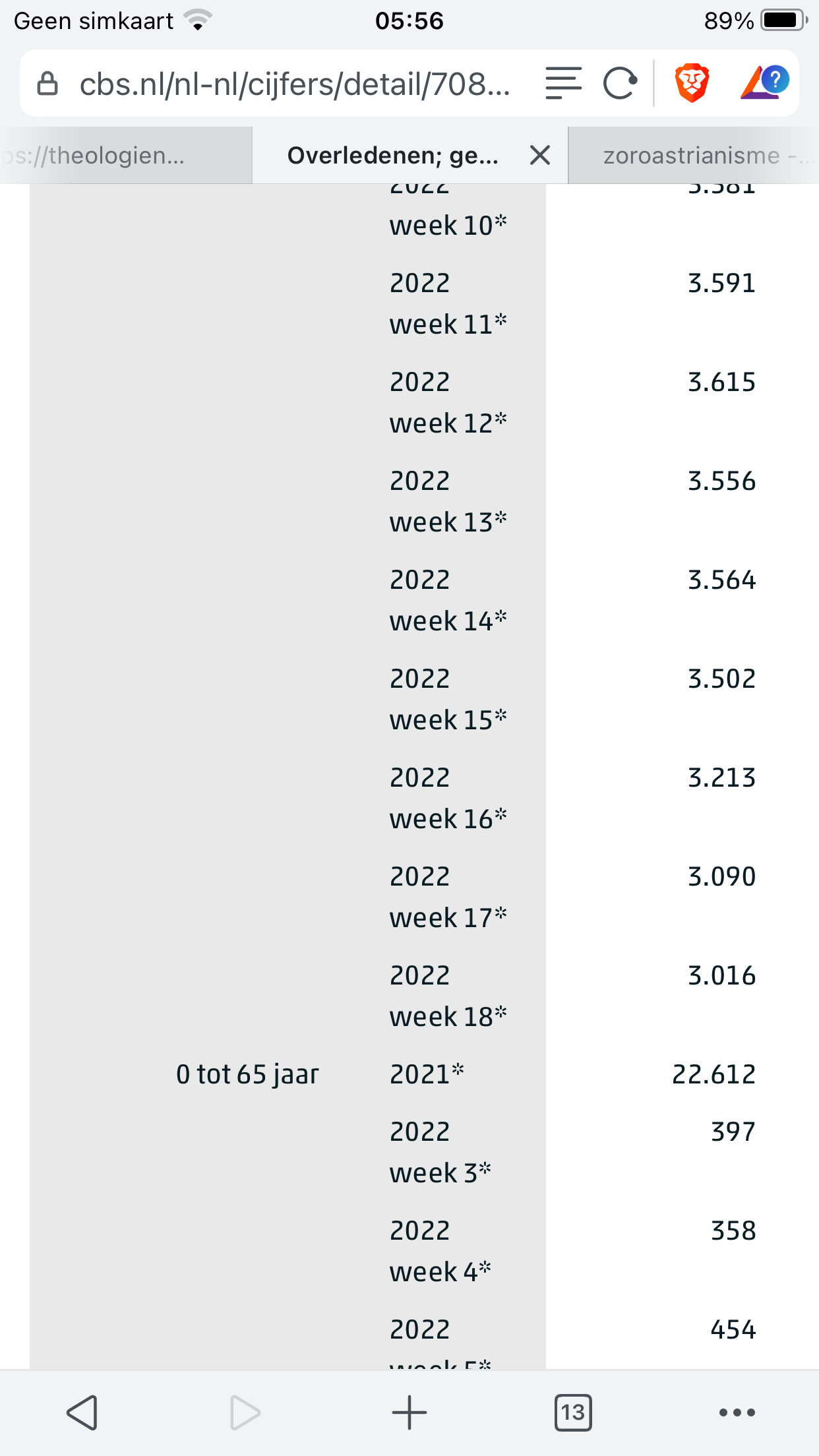The width and height of the screenshot is (819, 1456).
Task: Reload the current page
Action: point(620,84)
